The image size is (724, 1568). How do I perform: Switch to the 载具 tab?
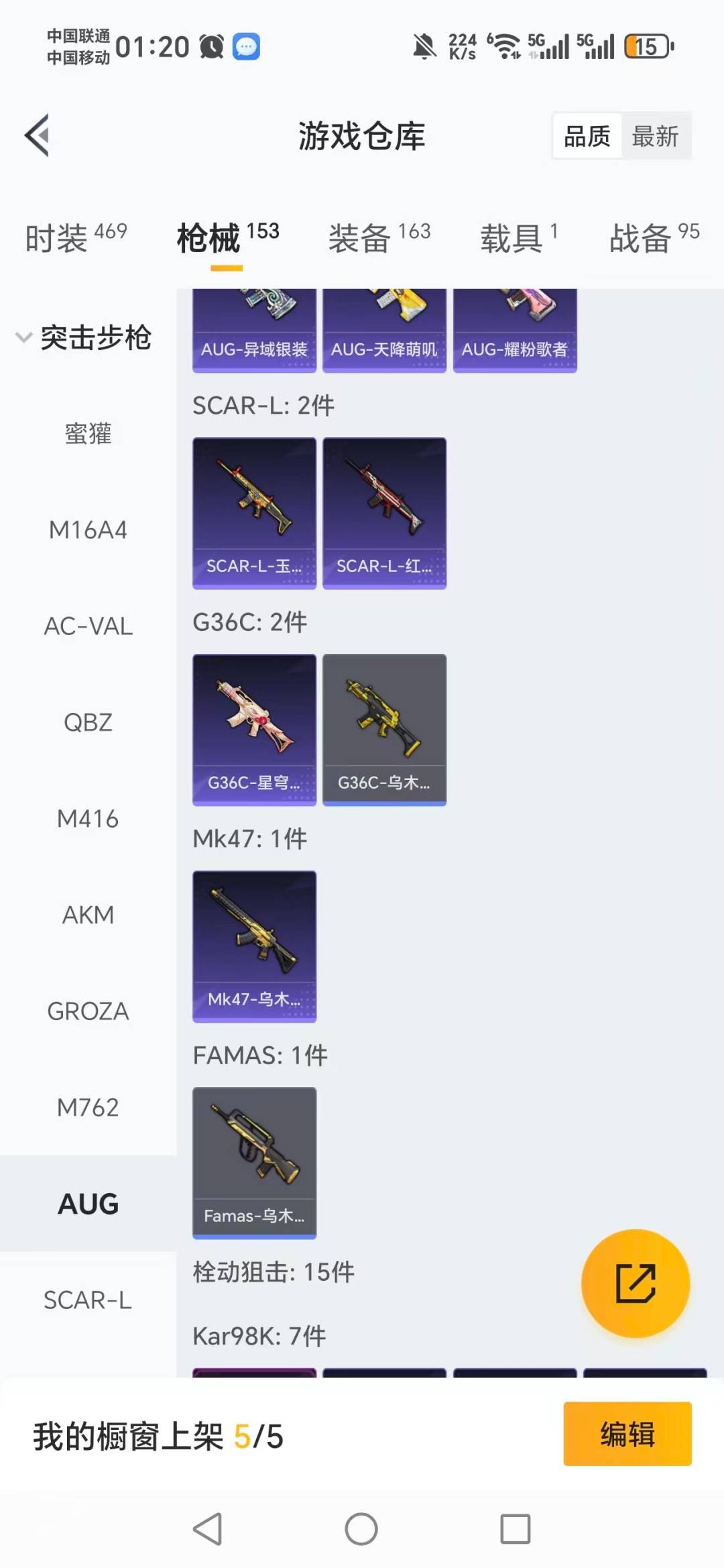(x=512, y=238)
